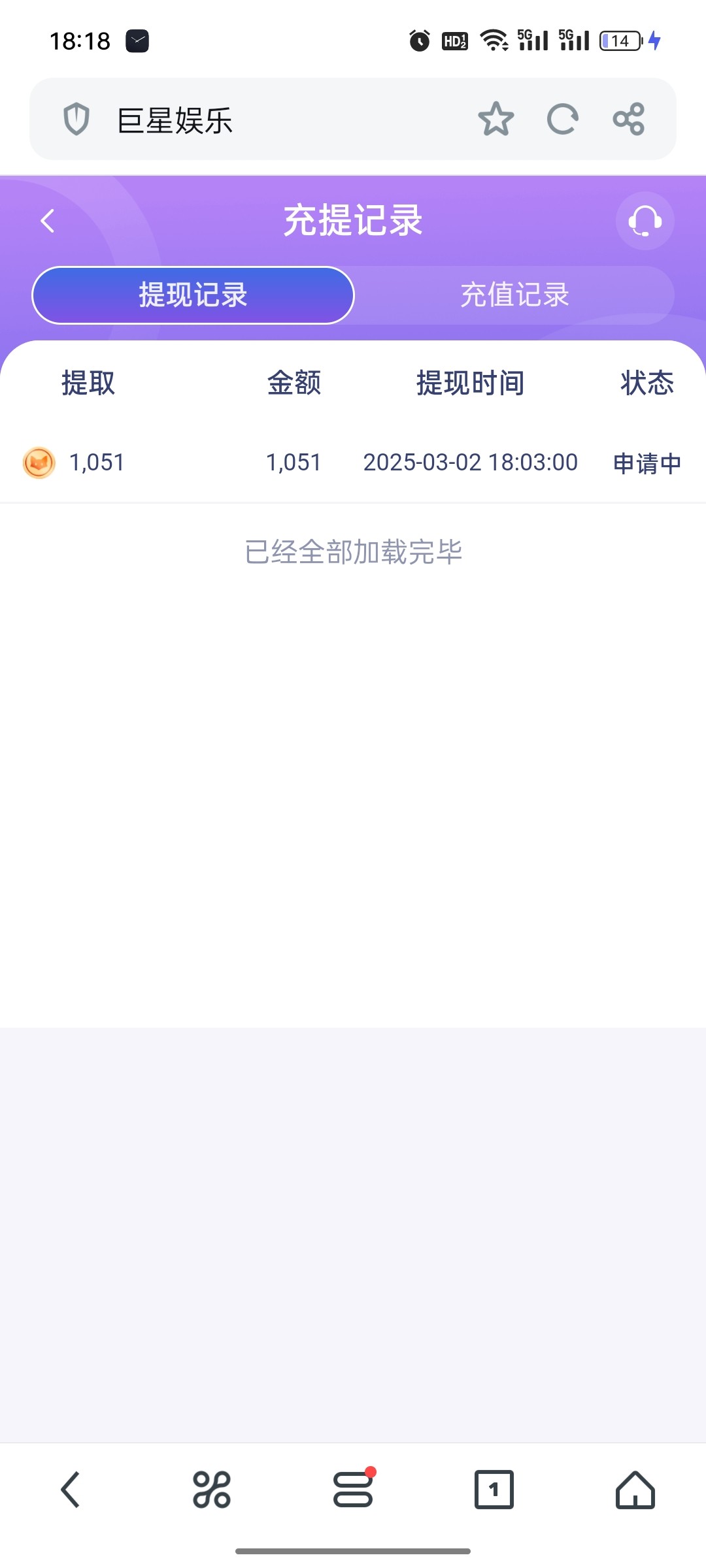Share this page via the share icon
The width and height of the screenshot is (706, 1568).
[x=629, y=119]
